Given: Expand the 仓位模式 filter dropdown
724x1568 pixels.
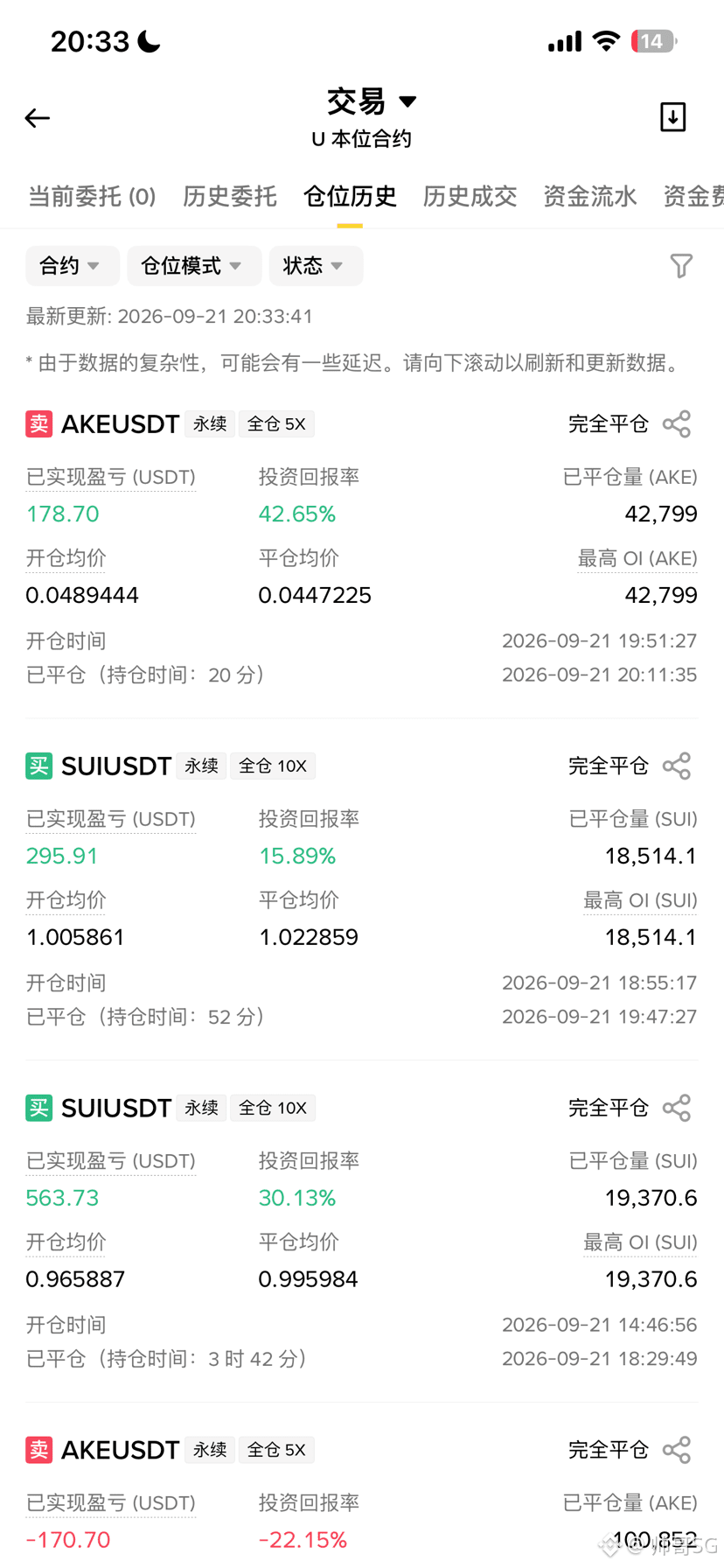Looking at the screenshot, I should (194, 266).
